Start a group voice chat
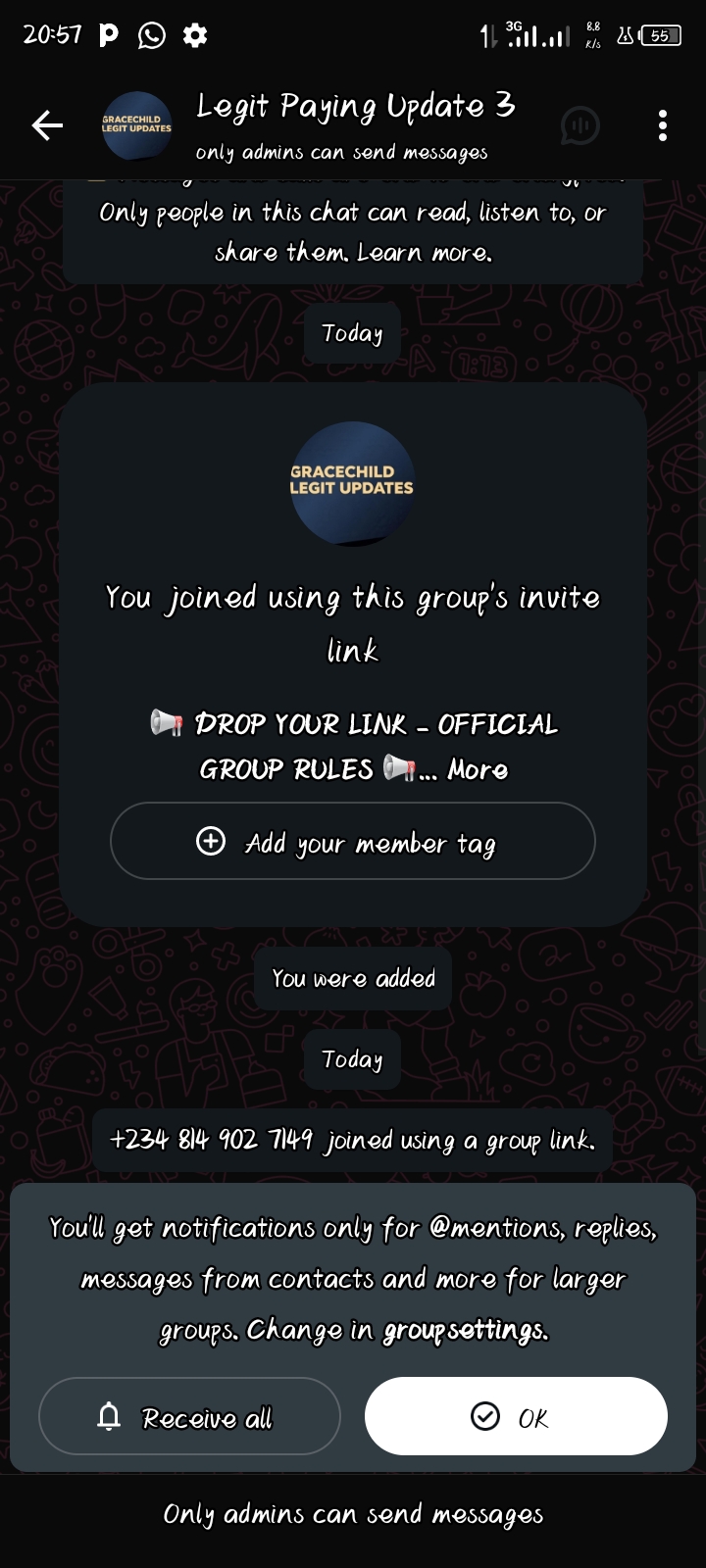 580,125
